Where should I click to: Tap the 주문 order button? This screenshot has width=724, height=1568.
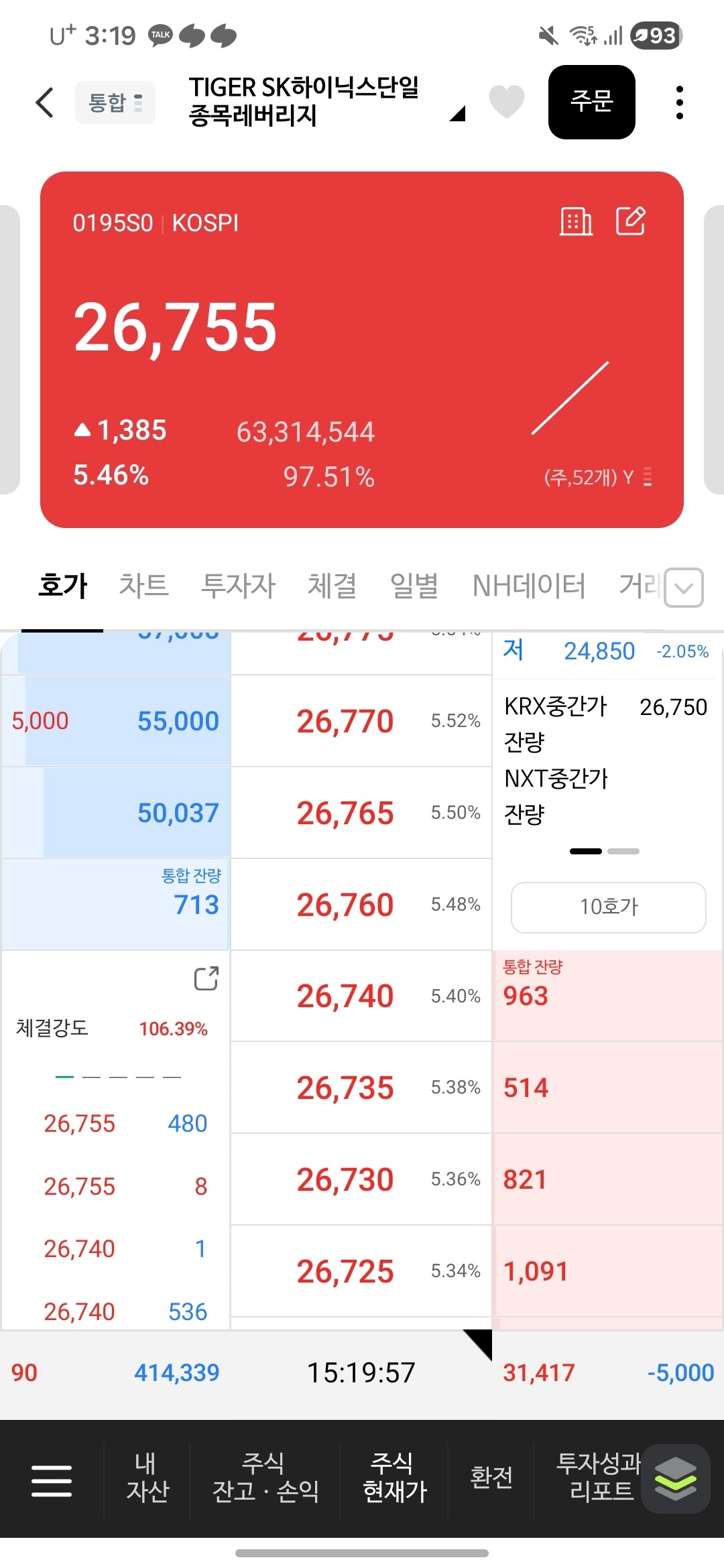(592, 102)
